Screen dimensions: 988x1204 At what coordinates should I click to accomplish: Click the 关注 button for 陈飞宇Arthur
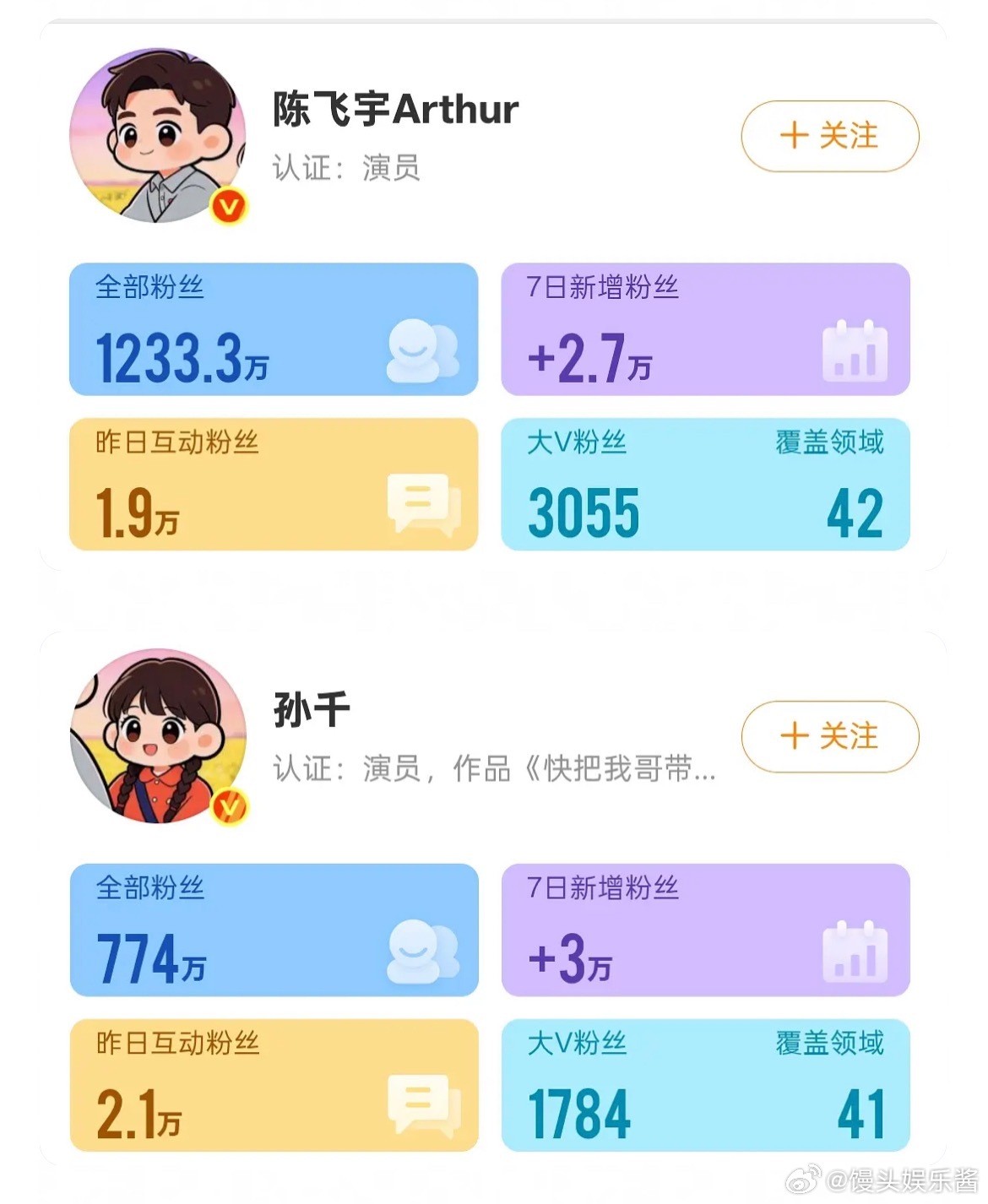coord(828,135)
